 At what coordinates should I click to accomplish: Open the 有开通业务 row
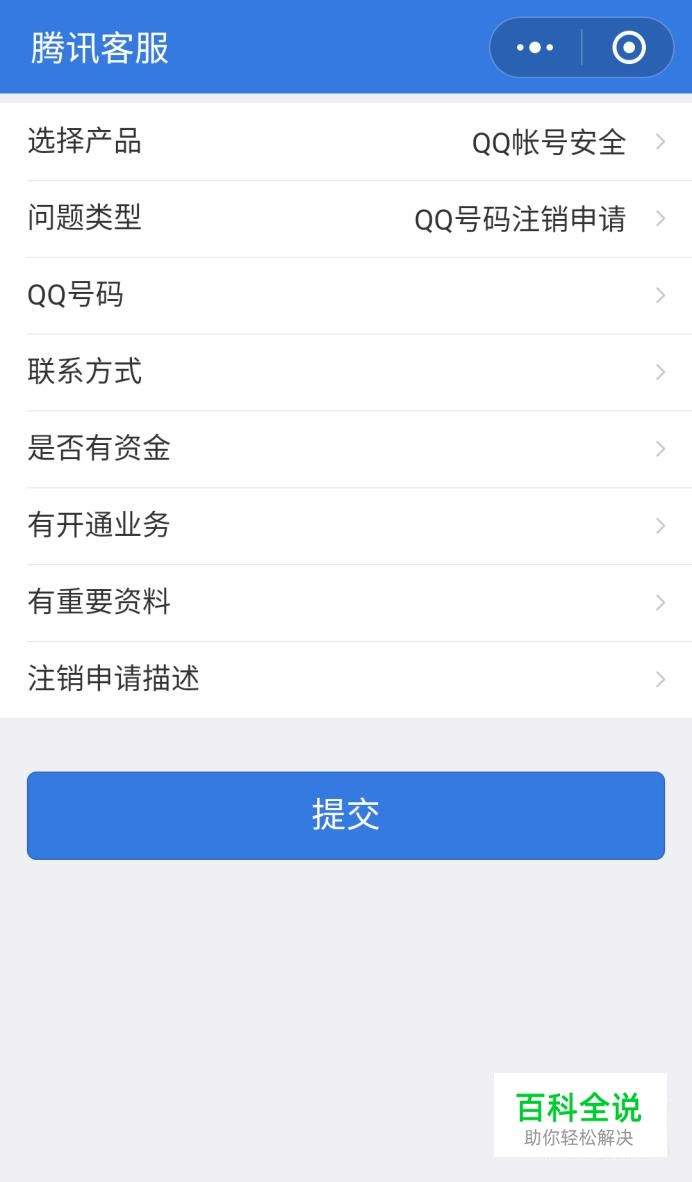[346, 526]
